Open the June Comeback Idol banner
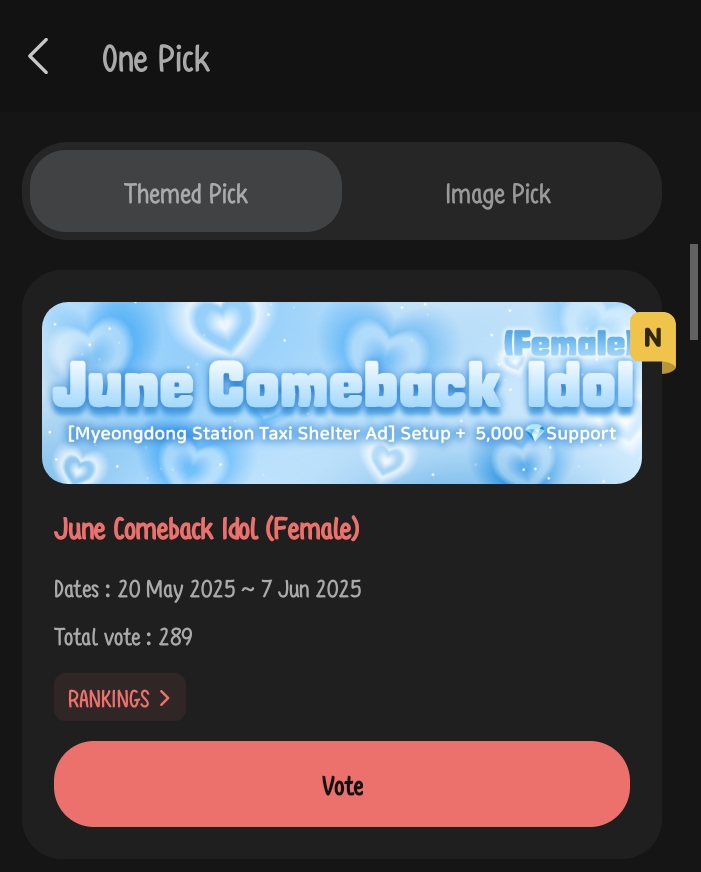Viewport: 701px width, 872px height. pyautogui.click(x=341, y=393)
